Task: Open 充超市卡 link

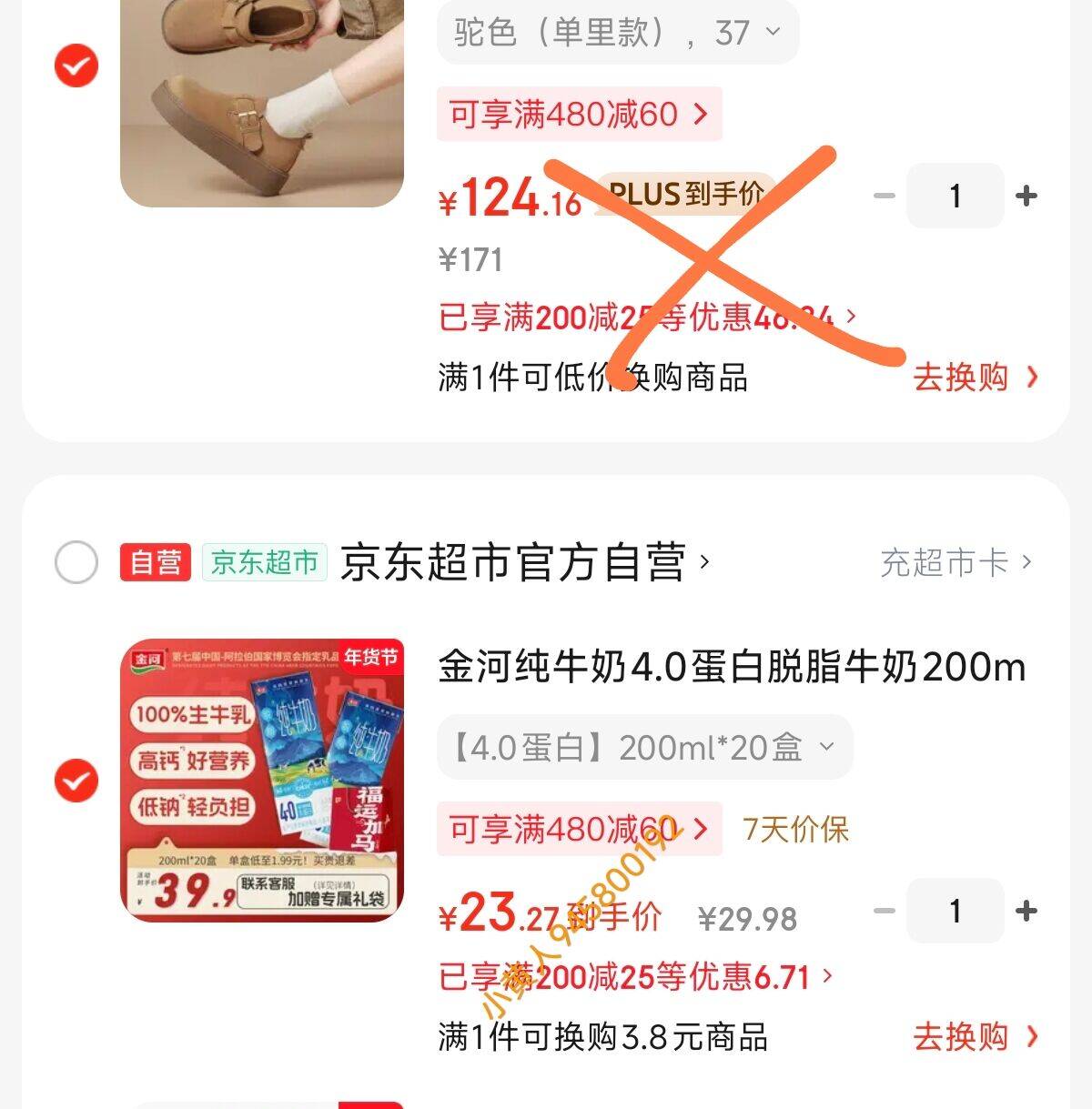Action: tap(955, 562)
